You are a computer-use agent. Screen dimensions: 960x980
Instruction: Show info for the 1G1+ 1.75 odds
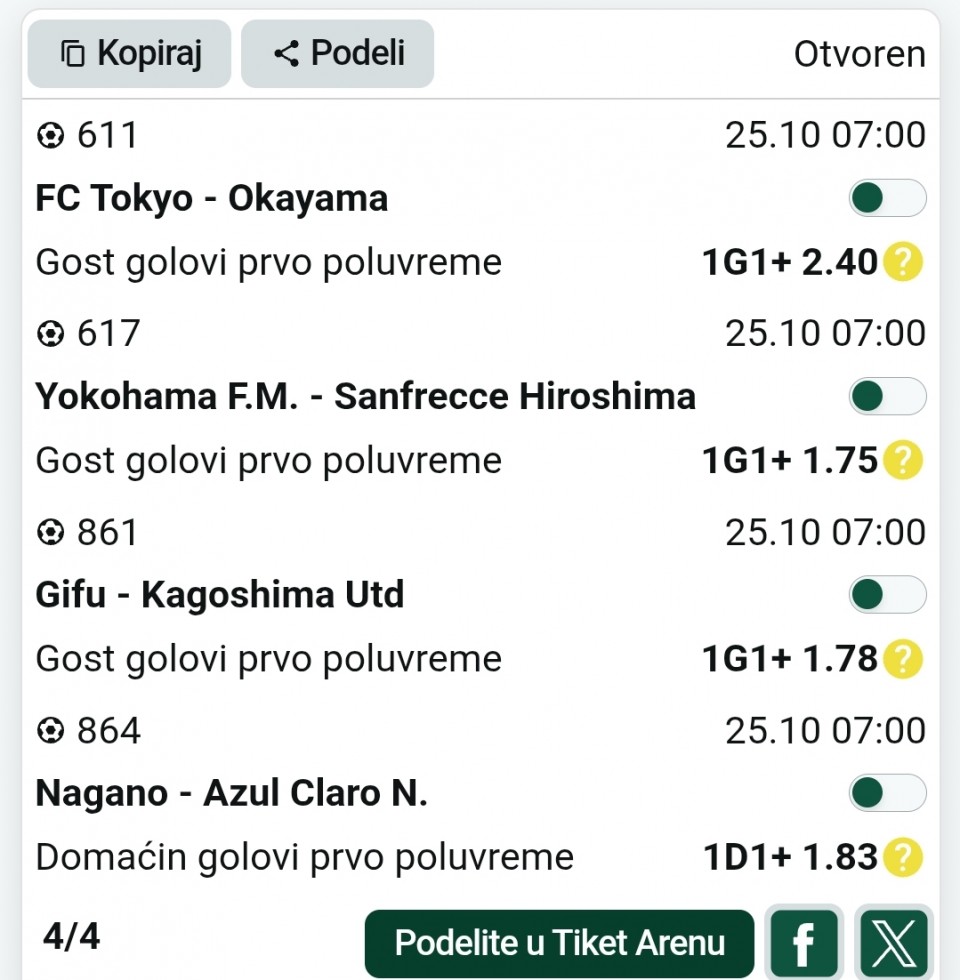tap(903, 460)
